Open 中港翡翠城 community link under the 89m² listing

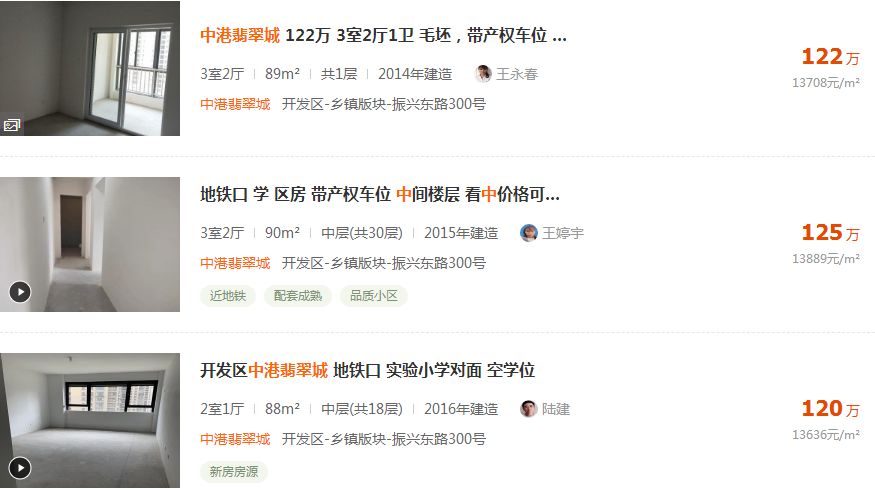235,104
